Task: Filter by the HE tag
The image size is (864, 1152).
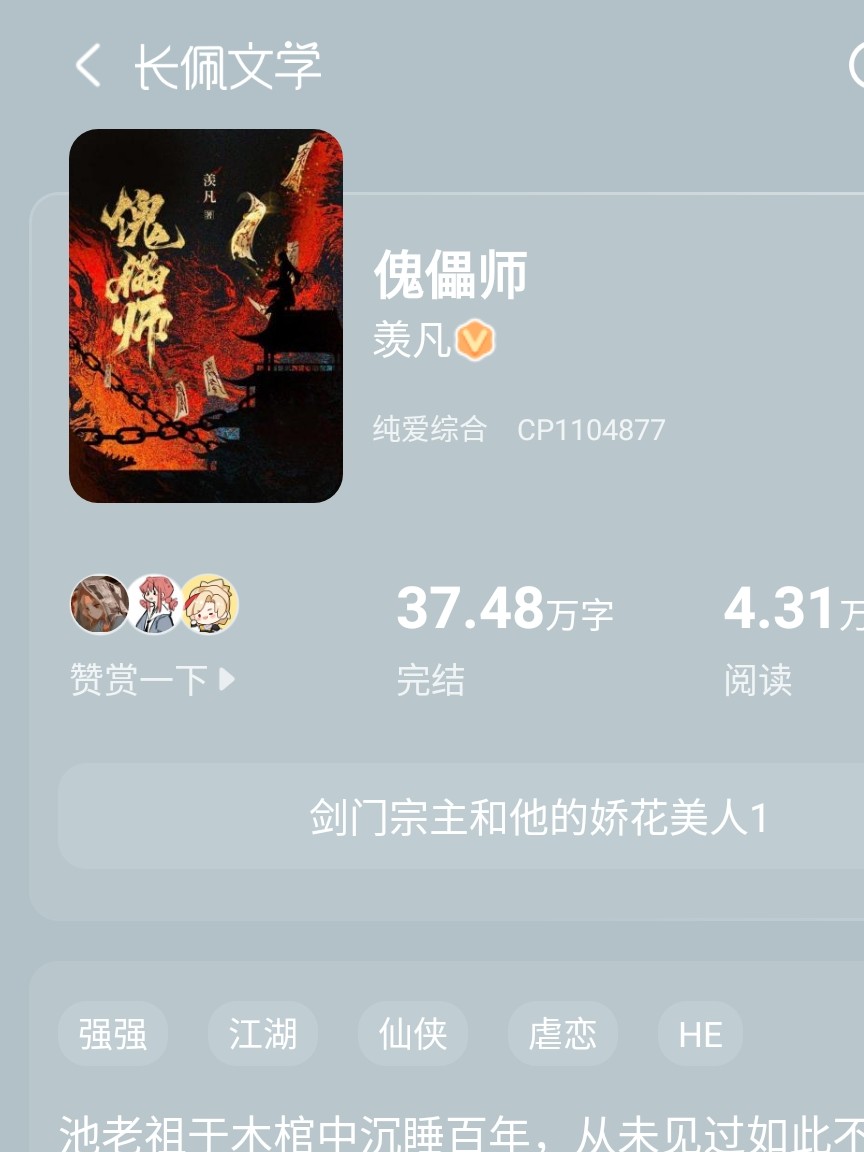Action: pos(700,1034)
